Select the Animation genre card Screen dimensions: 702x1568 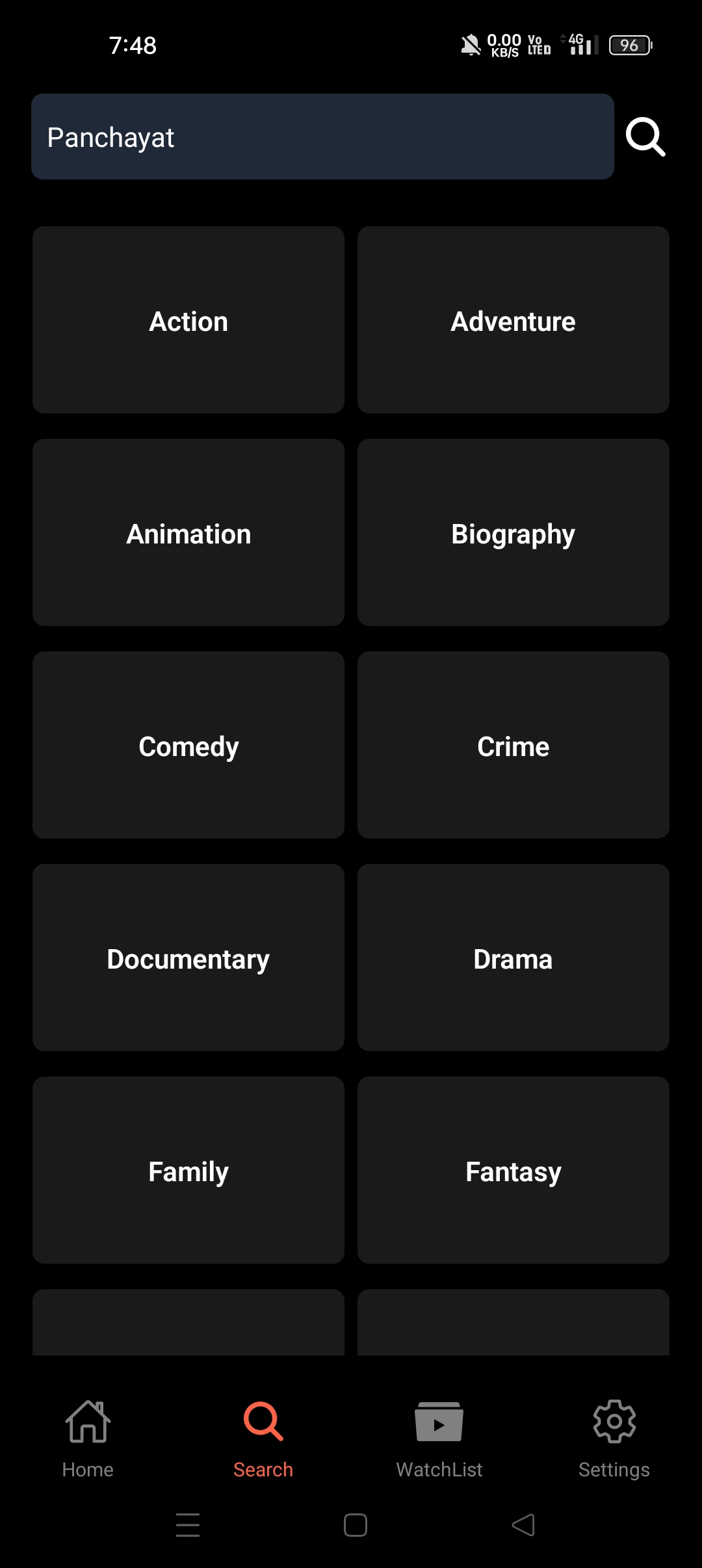[x=188, y=532]
